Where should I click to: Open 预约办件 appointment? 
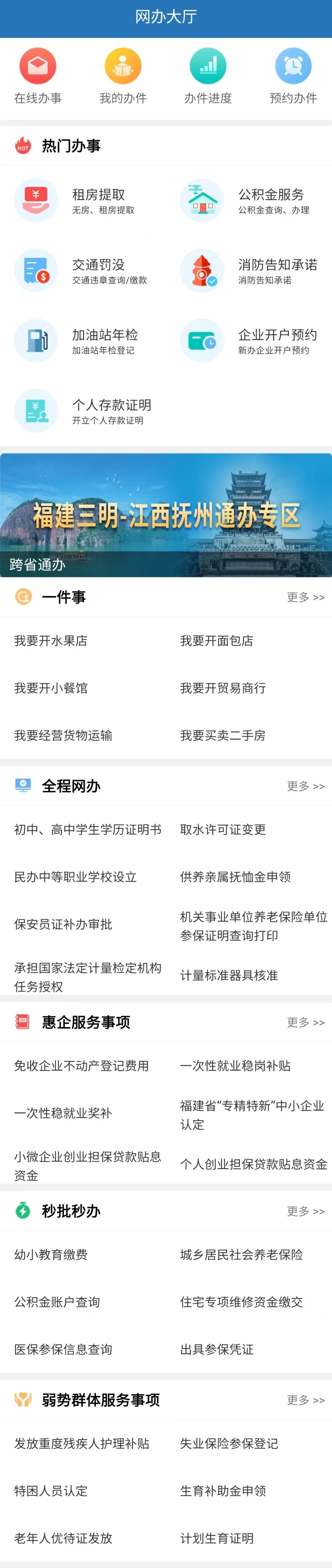point(293,76)
